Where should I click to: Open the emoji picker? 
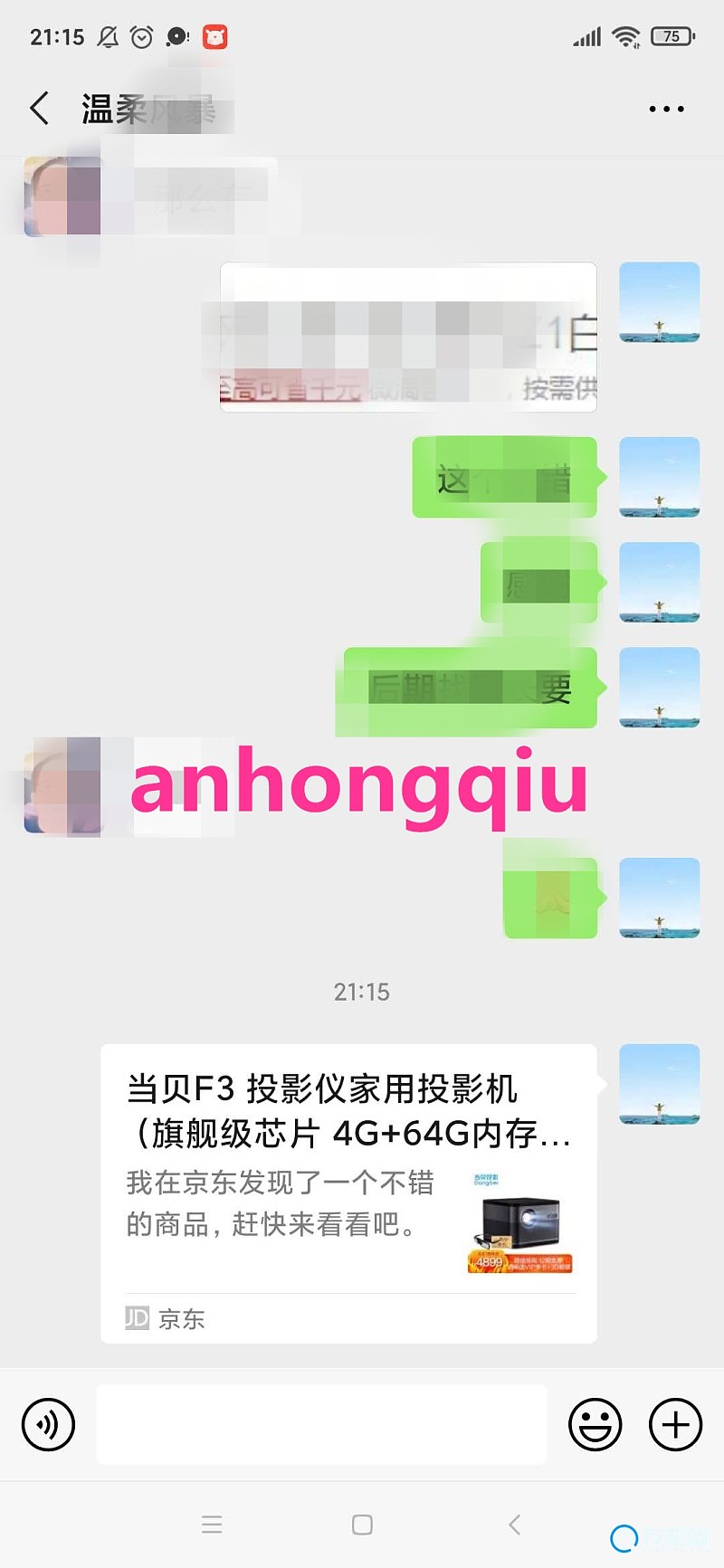[x=595, y=1425]
